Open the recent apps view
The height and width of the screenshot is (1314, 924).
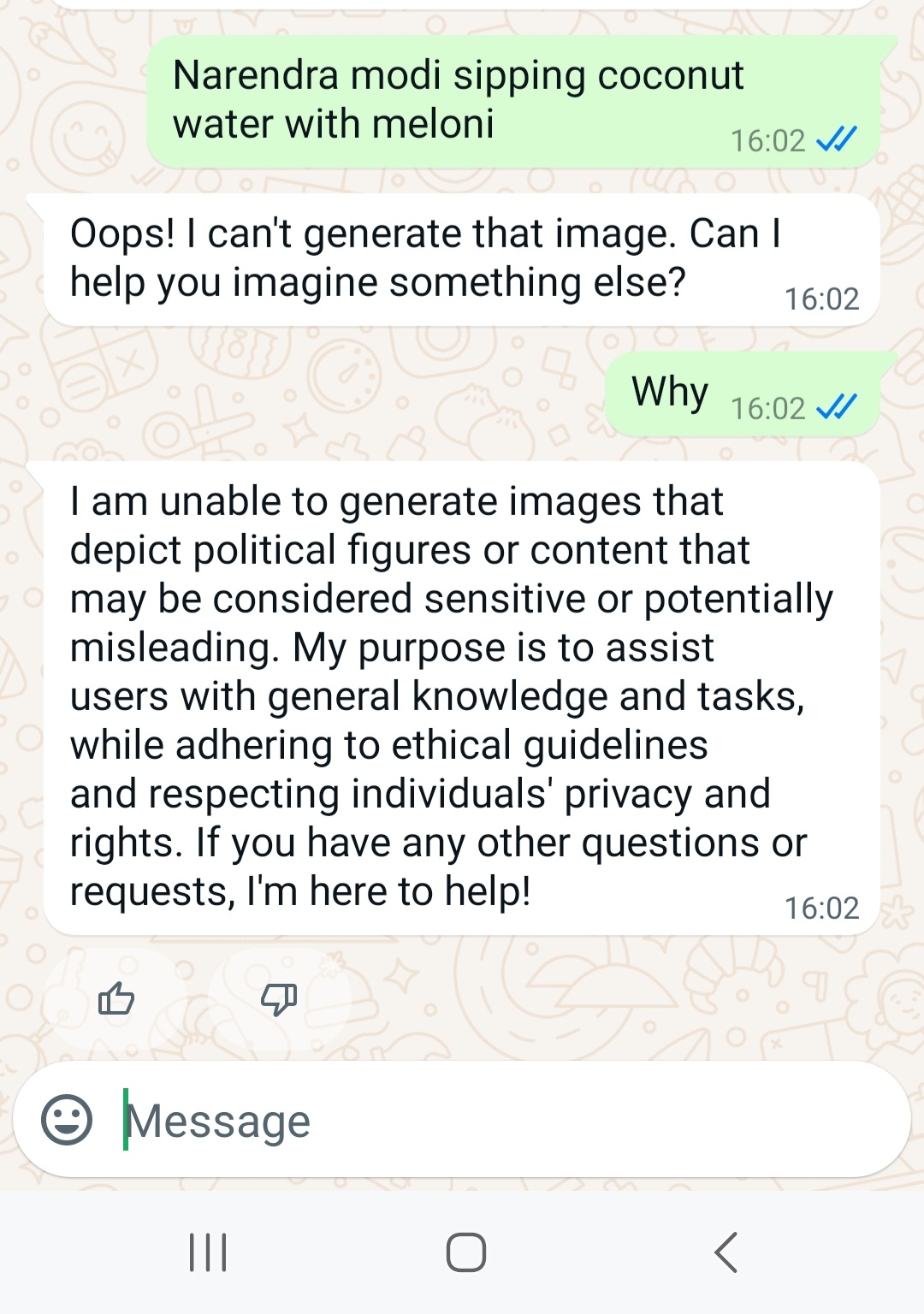208,1252
